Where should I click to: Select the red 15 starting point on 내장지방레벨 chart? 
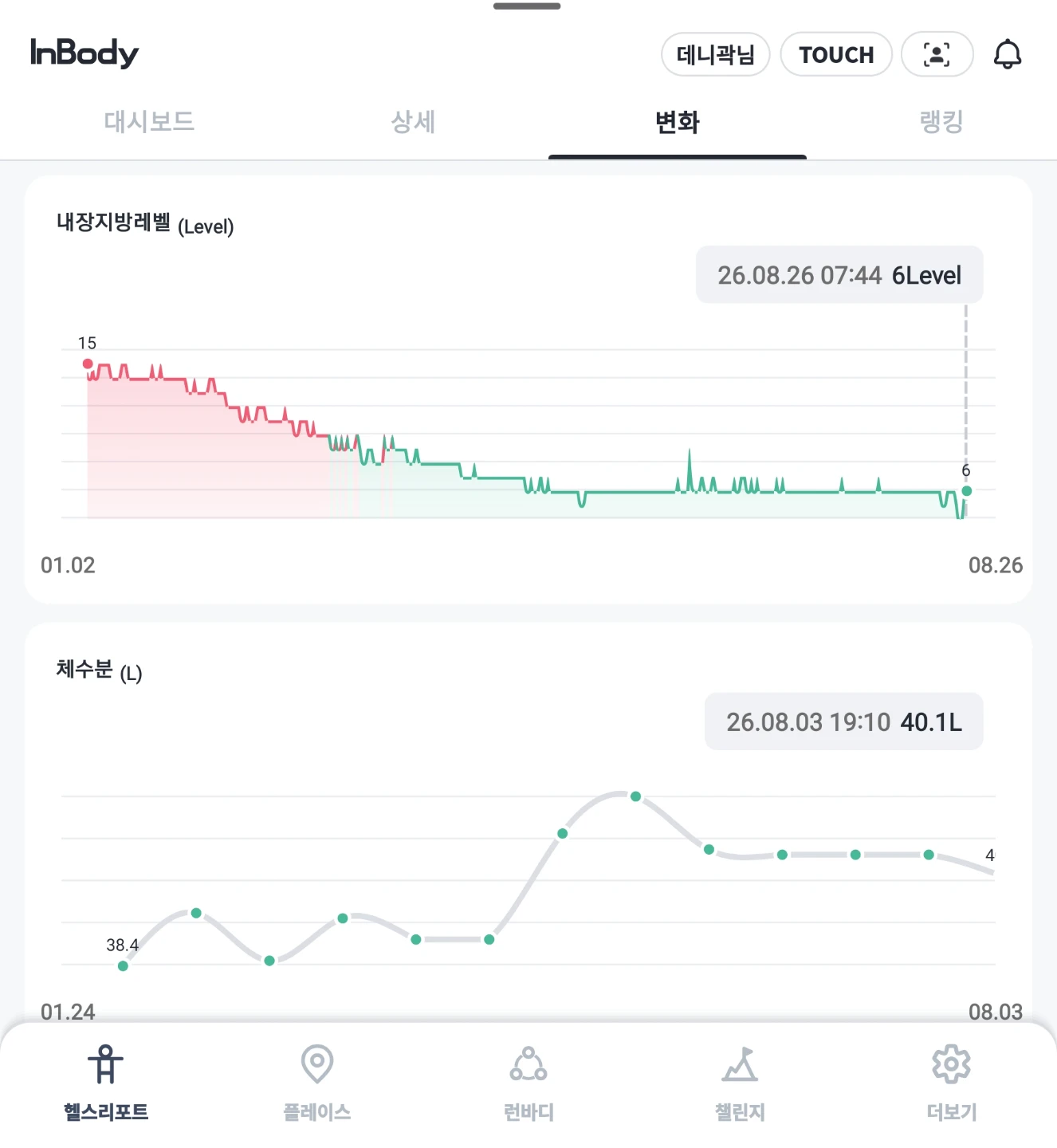click(88, 364)
